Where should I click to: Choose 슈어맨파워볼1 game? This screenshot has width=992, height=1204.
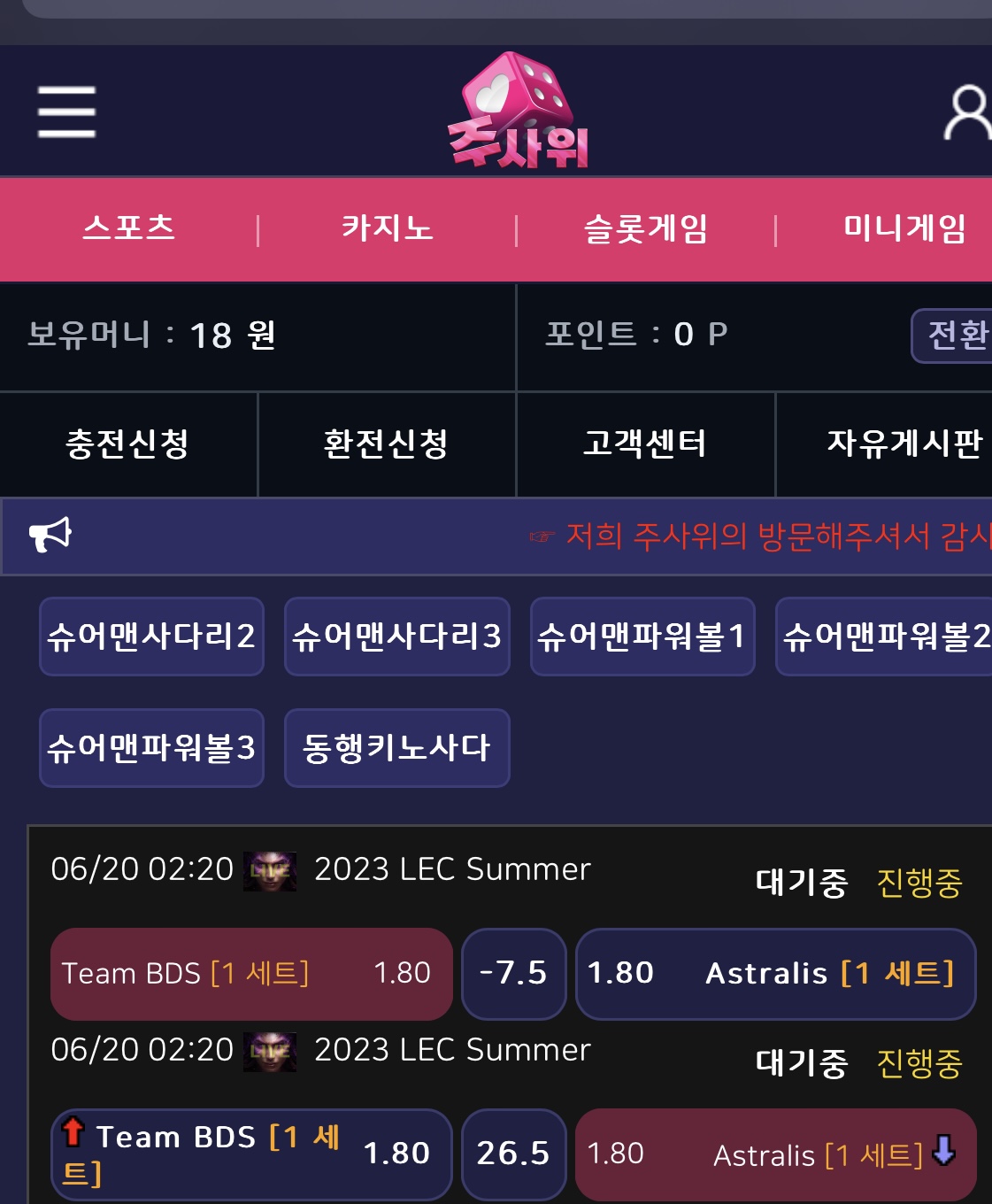tap(642, 637)
